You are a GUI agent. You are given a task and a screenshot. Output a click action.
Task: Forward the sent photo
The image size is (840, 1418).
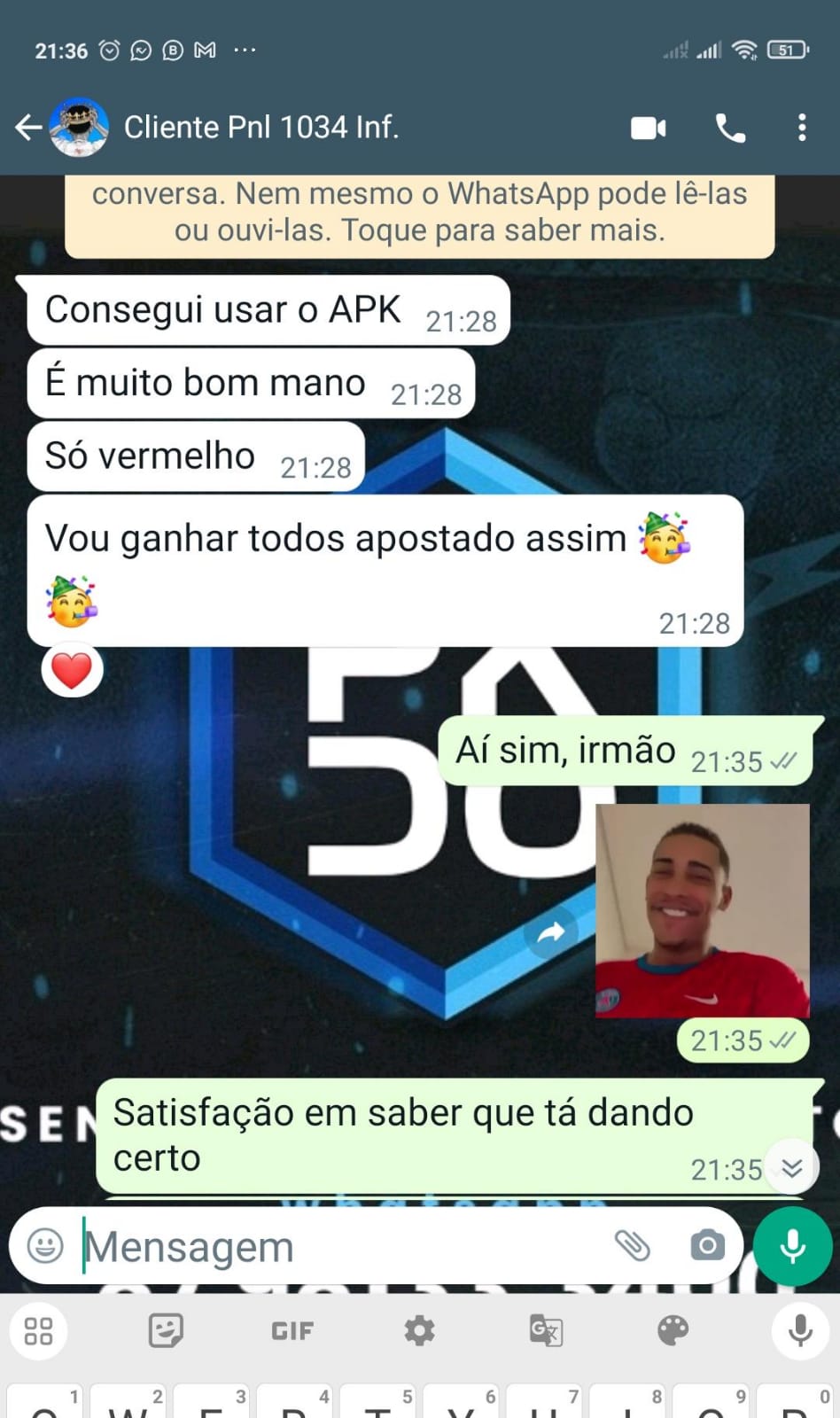point(550,931)
